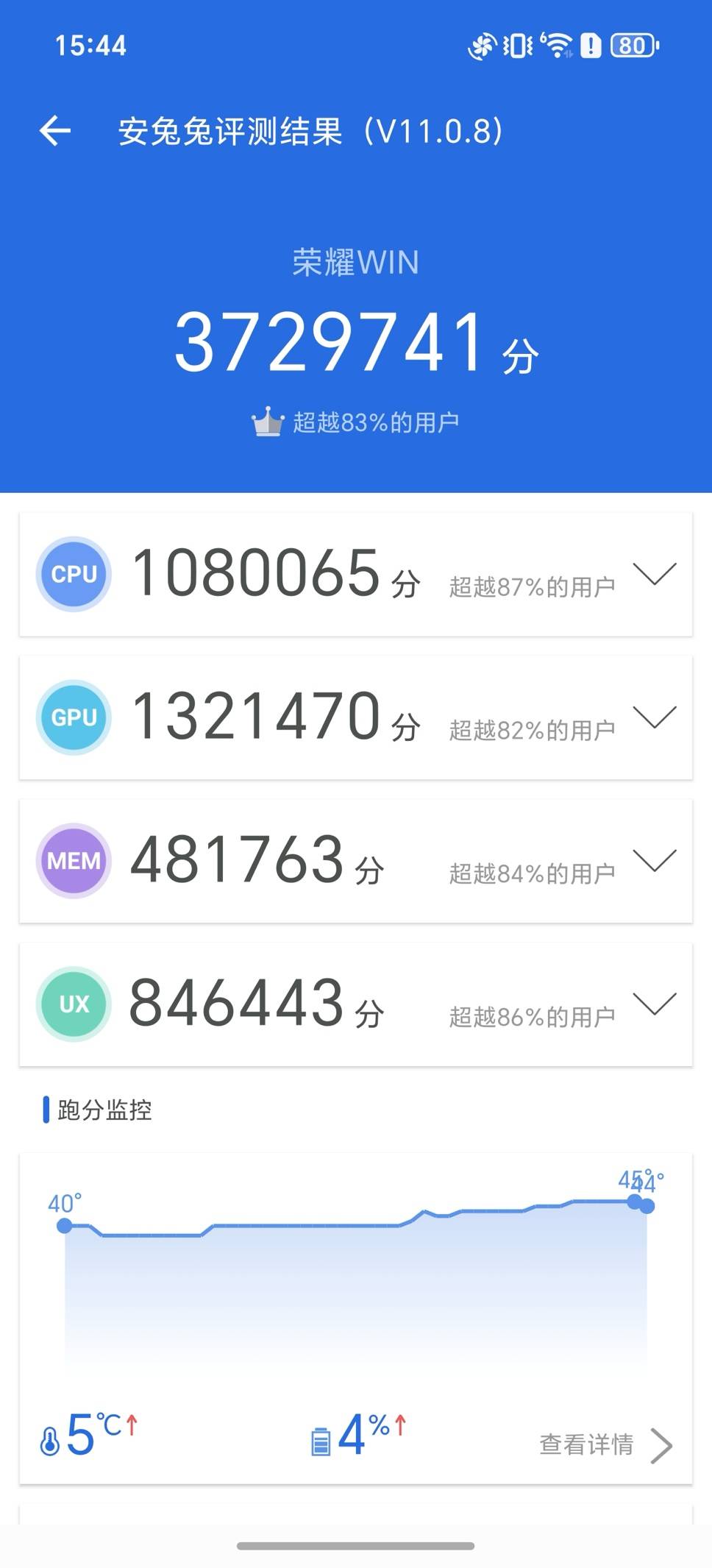Expand the CPU score details
The image size is (712, 1568).
click(654, 574)
